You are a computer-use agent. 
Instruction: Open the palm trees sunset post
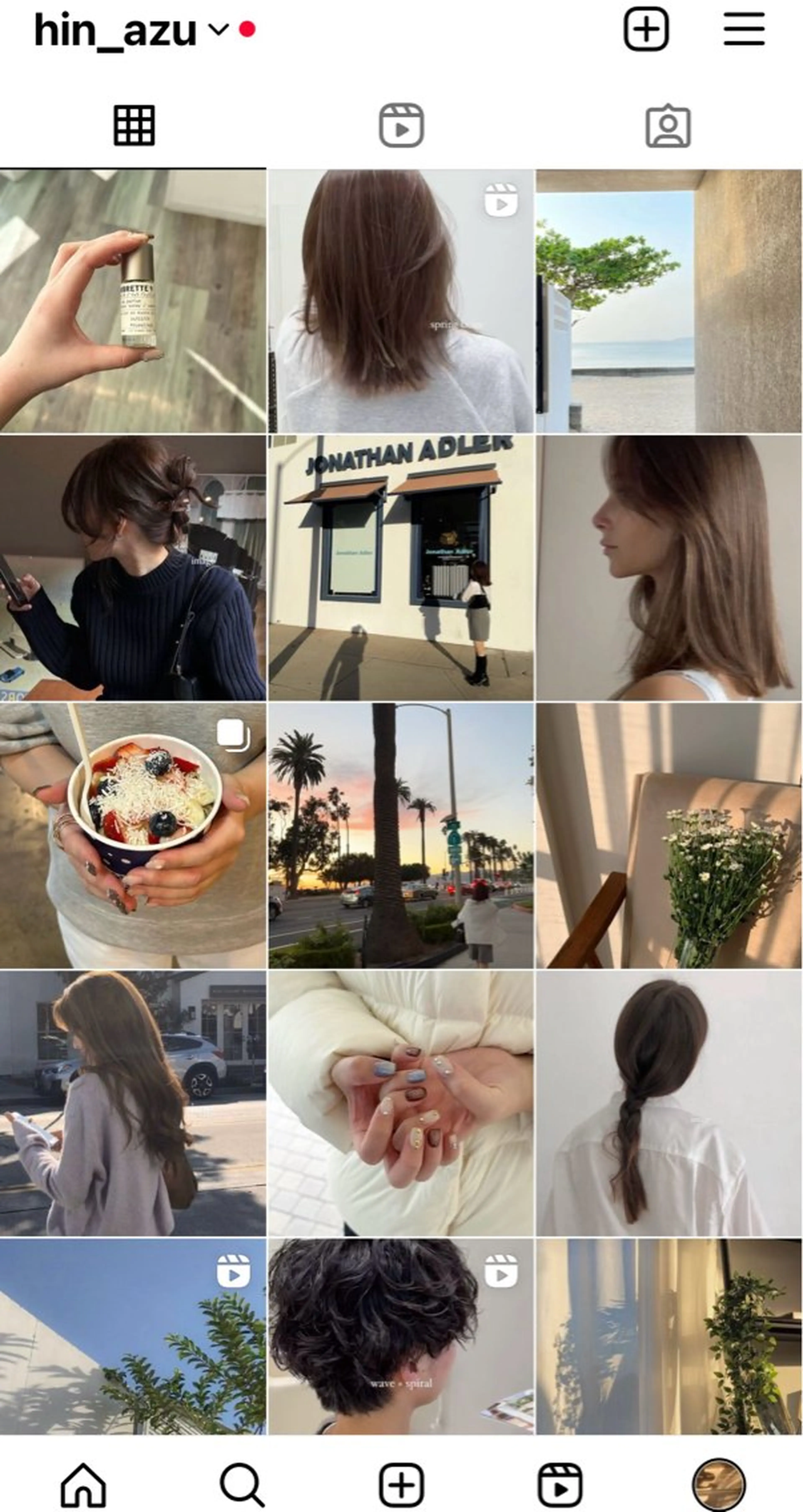pyautogui.click(x=401, y=835)
